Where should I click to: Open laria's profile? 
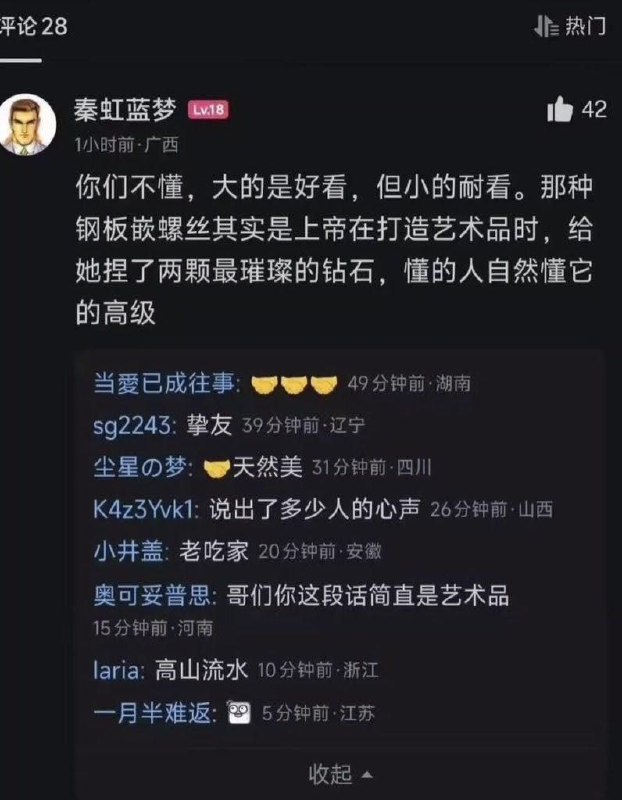(119, 670)
